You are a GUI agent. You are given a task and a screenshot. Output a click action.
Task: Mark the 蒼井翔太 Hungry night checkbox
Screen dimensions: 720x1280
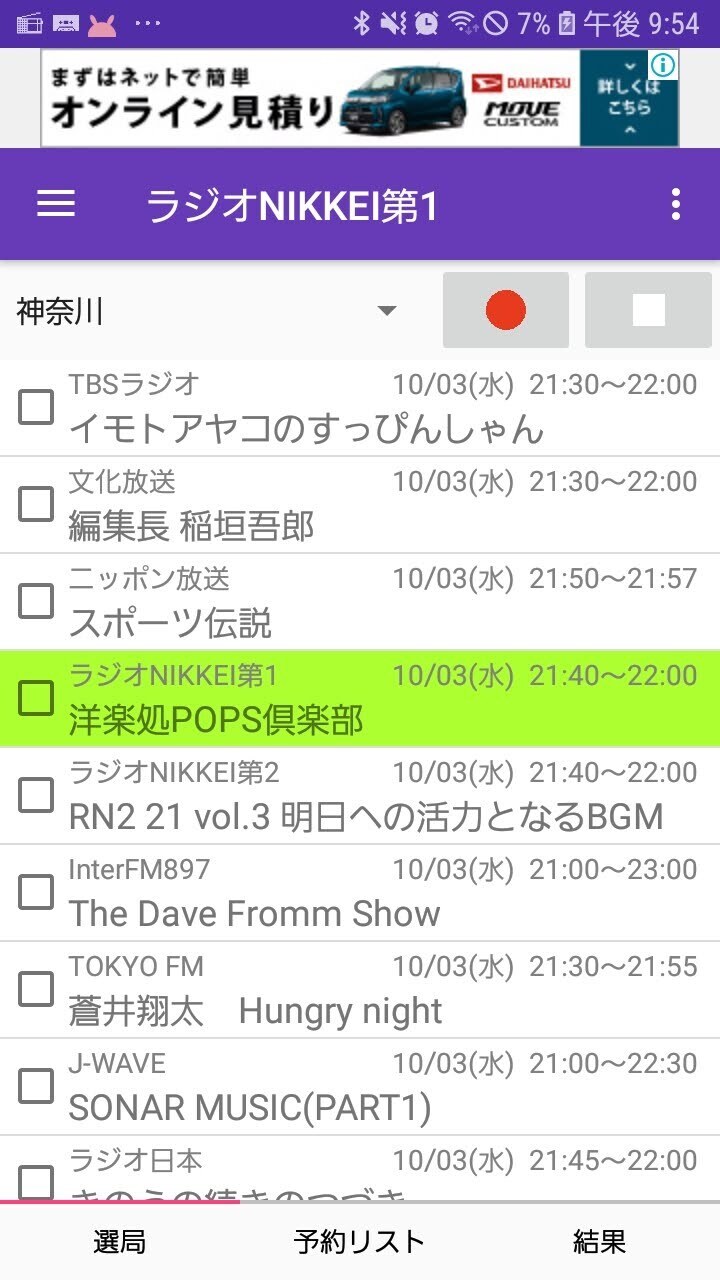click(x=36, y=989)
